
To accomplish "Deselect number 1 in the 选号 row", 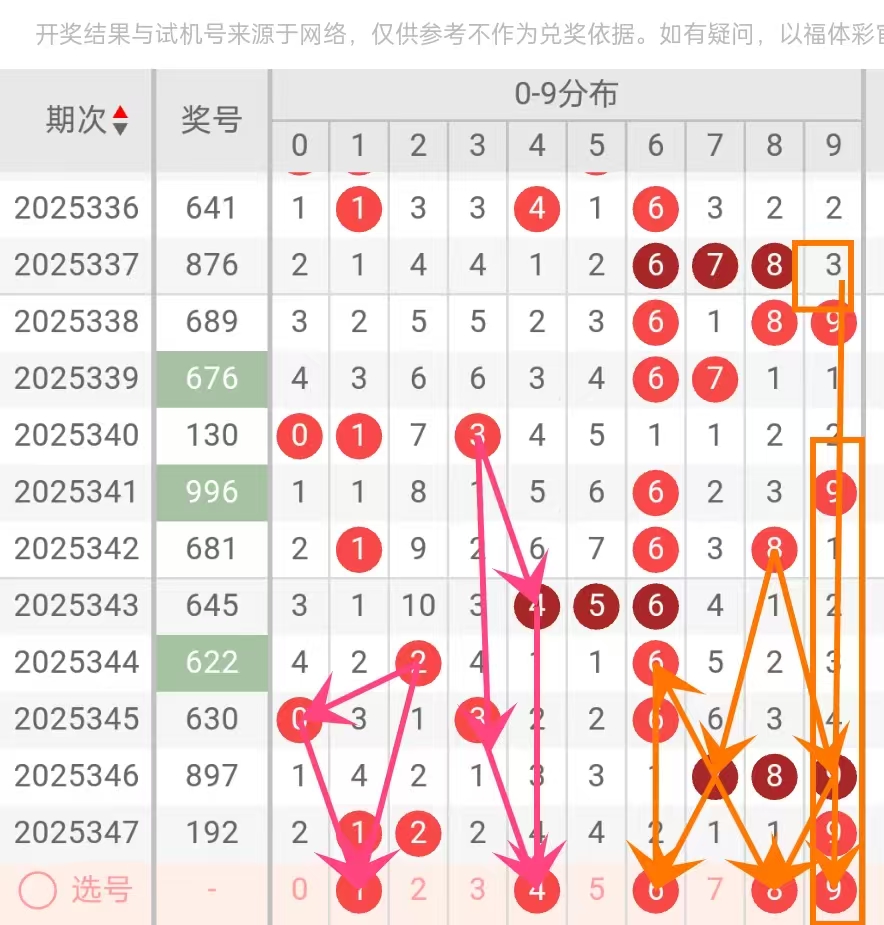I will 358,890.
